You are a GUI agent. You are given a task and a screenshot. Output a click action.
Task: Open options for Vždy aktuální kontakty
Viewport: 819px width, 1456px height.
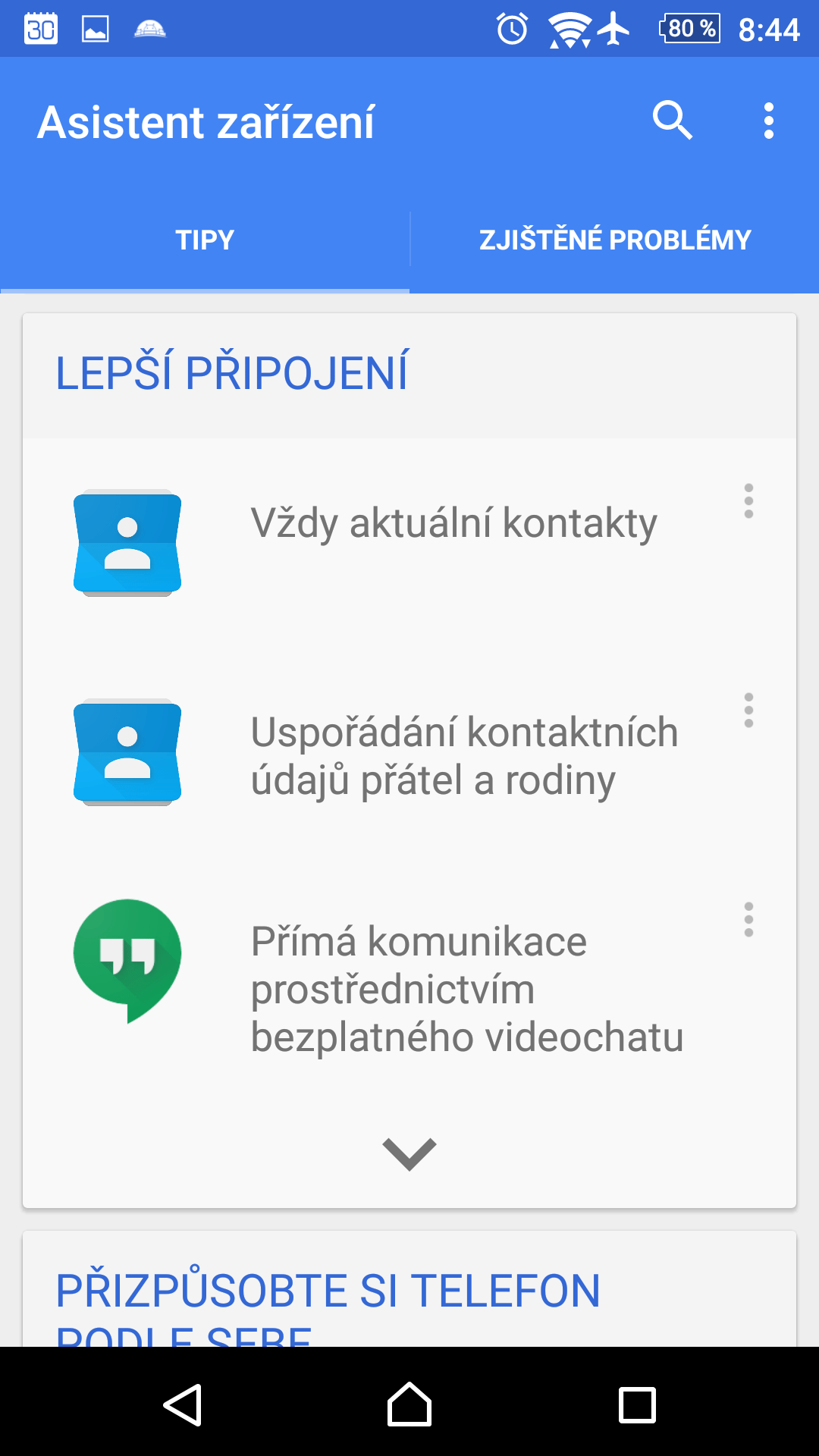click(748, 501)
